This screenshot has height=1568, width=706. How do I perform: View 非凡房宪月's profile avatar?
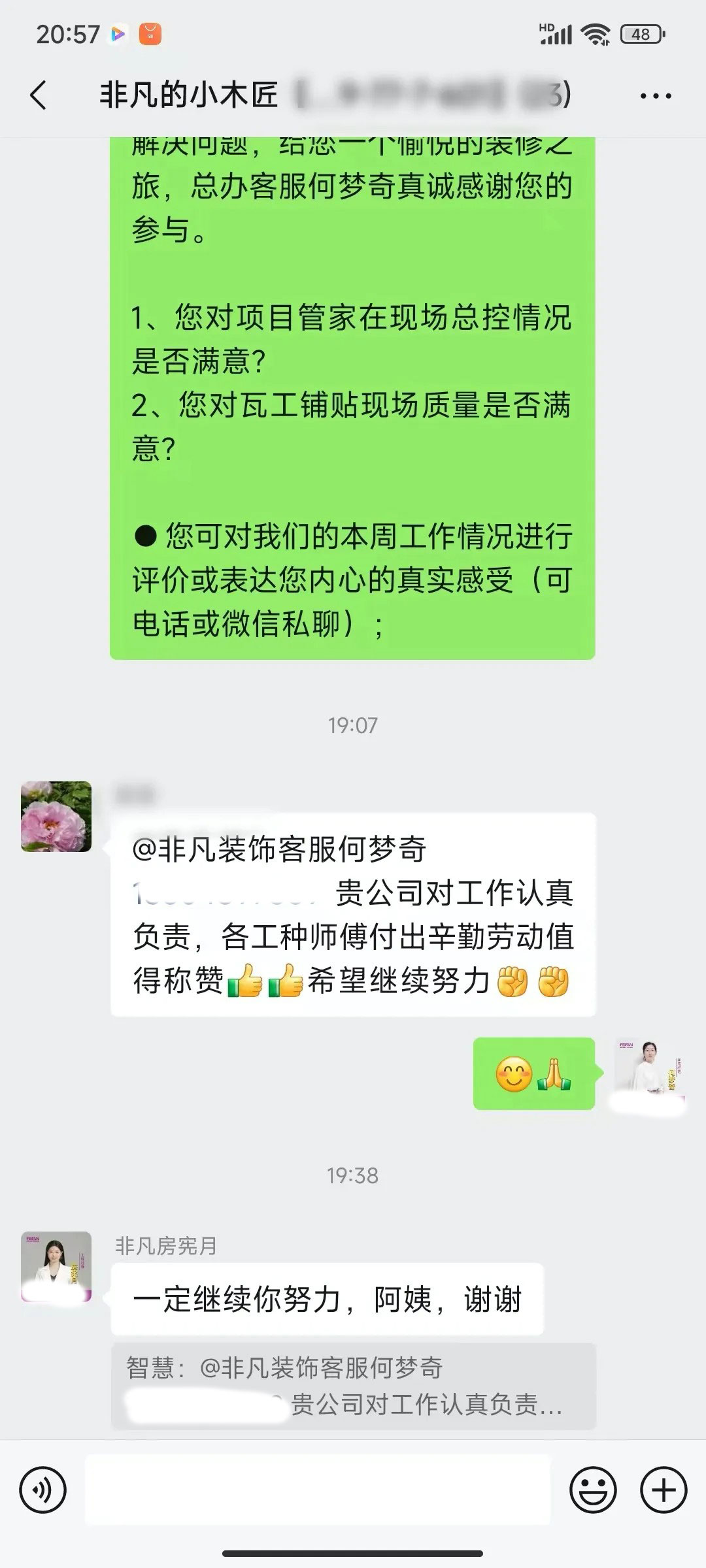[x=56, y=1266]
